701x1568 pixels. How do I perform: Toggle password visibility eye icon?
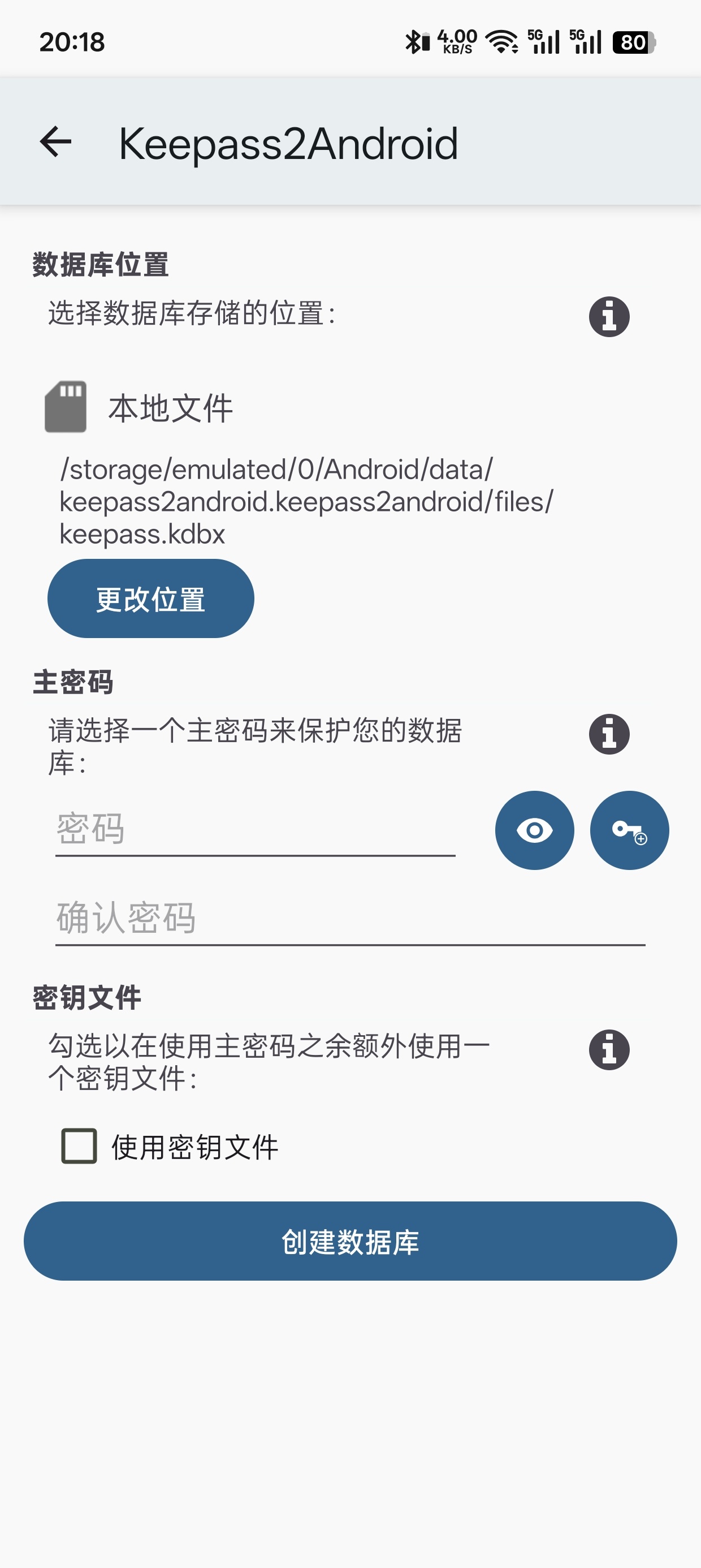[534, 830]
